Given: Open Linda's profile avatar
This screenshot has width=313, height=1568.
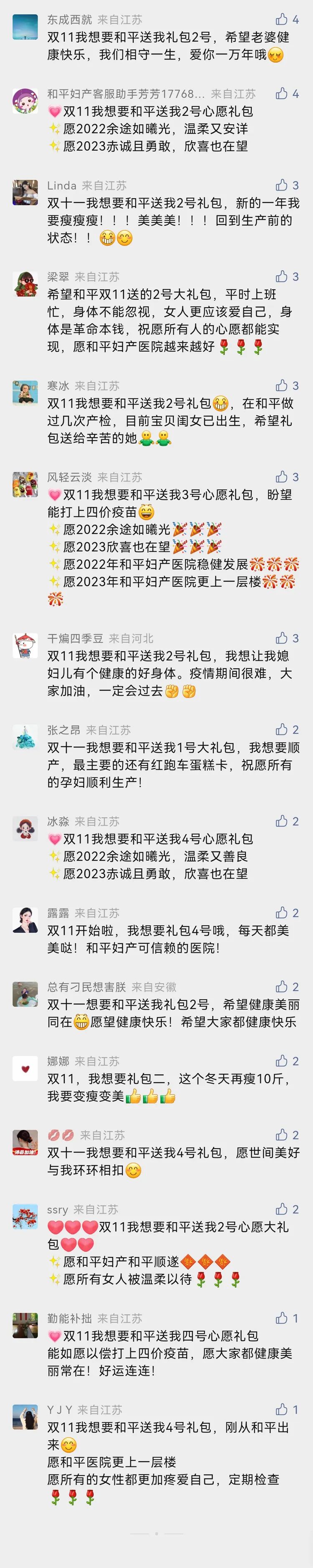Looking at the screenshot, I should pyautogui.click(x=25, y=193).
